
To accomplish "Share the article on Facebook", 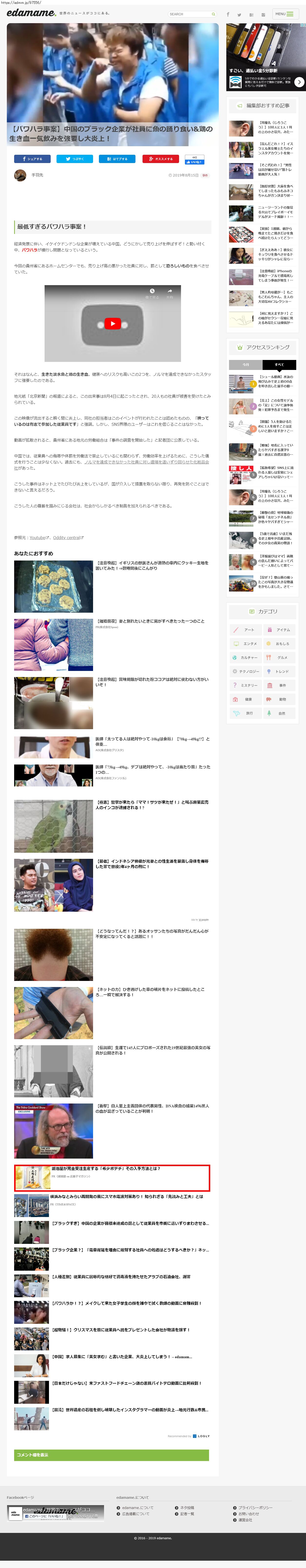I will pos(32,159).
